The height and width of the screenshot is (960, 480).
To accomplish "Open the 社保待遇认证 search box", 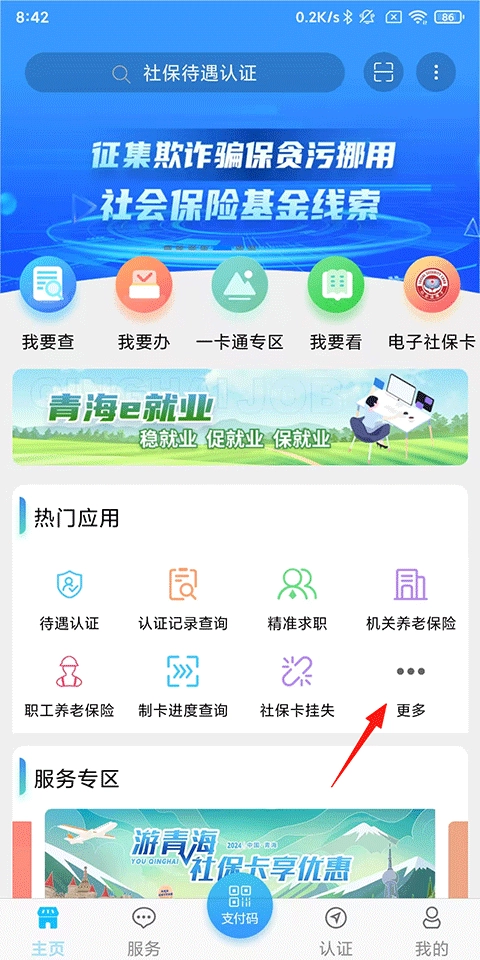I will point(184,73).
